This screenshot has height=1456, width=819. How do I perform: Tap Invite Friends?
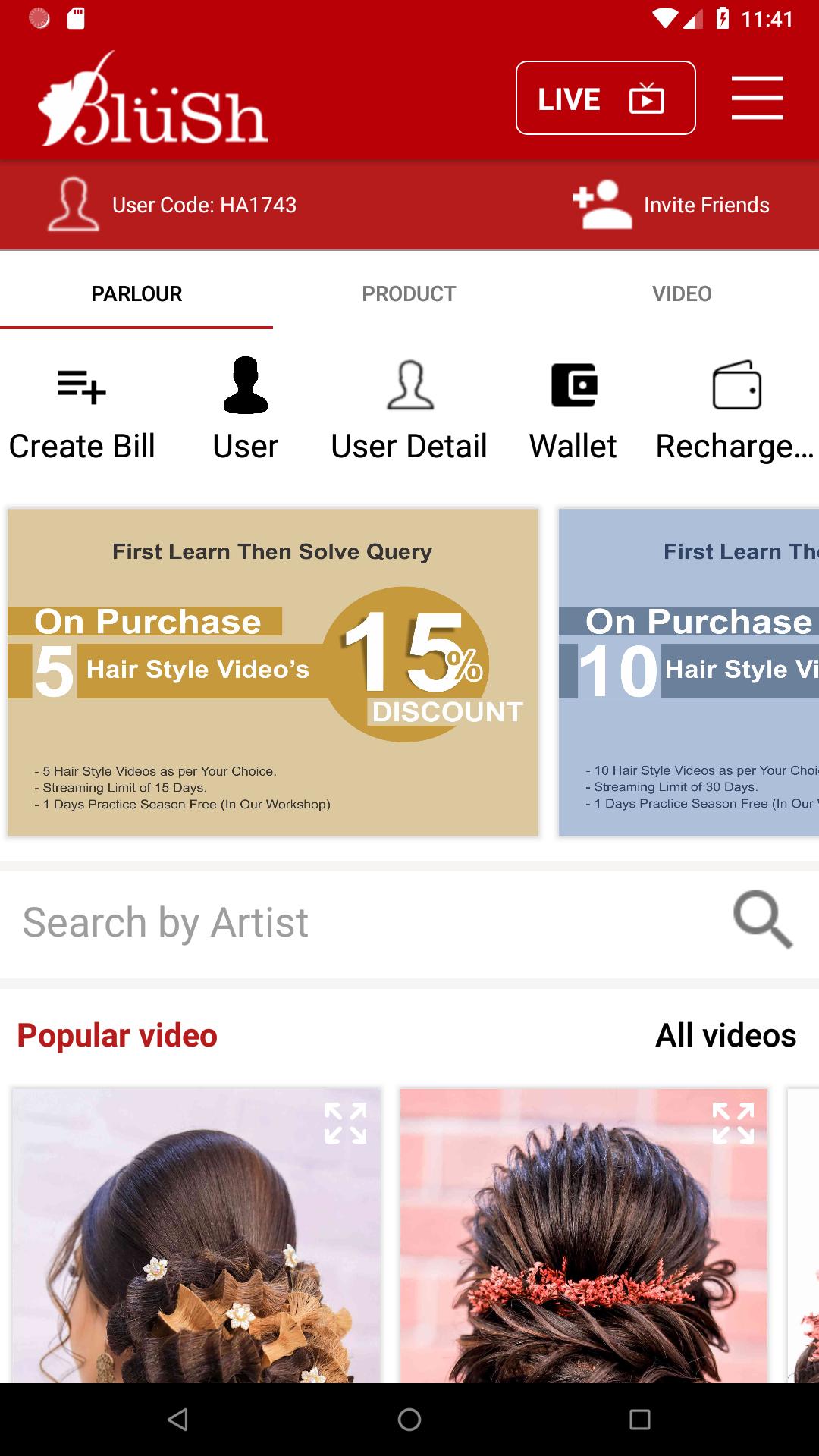point(671,205)
